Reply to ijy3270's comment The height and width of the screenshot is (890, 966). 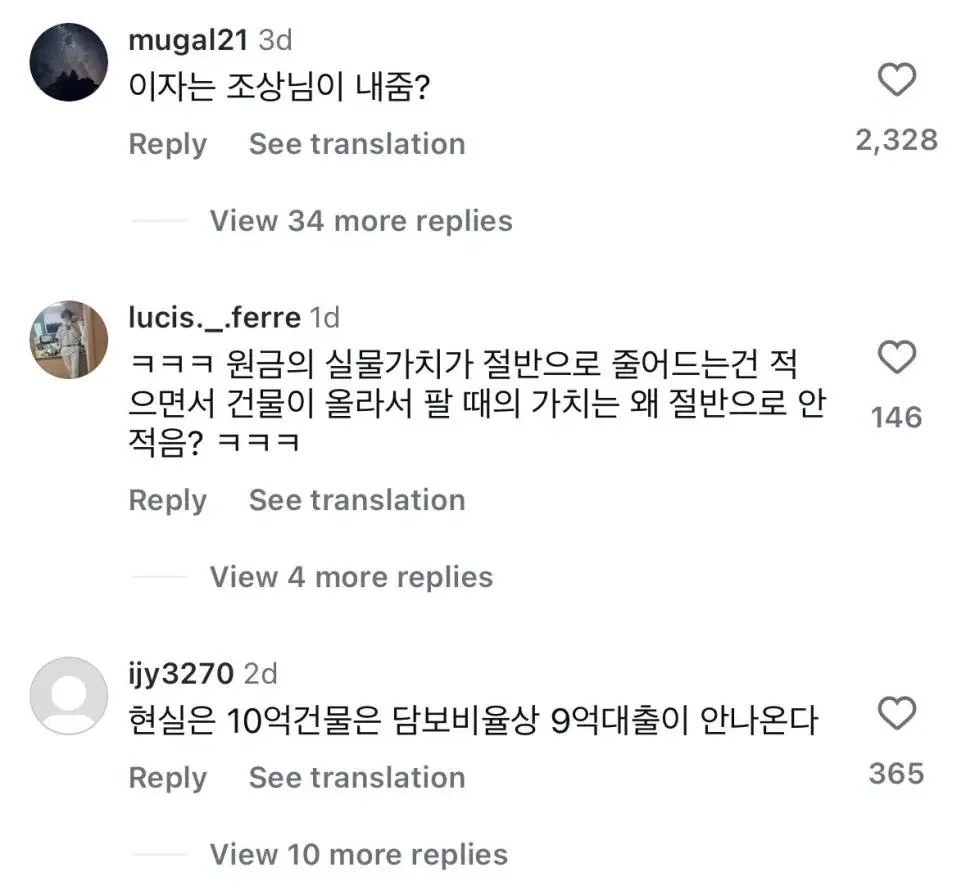click(x=167, y=777)
